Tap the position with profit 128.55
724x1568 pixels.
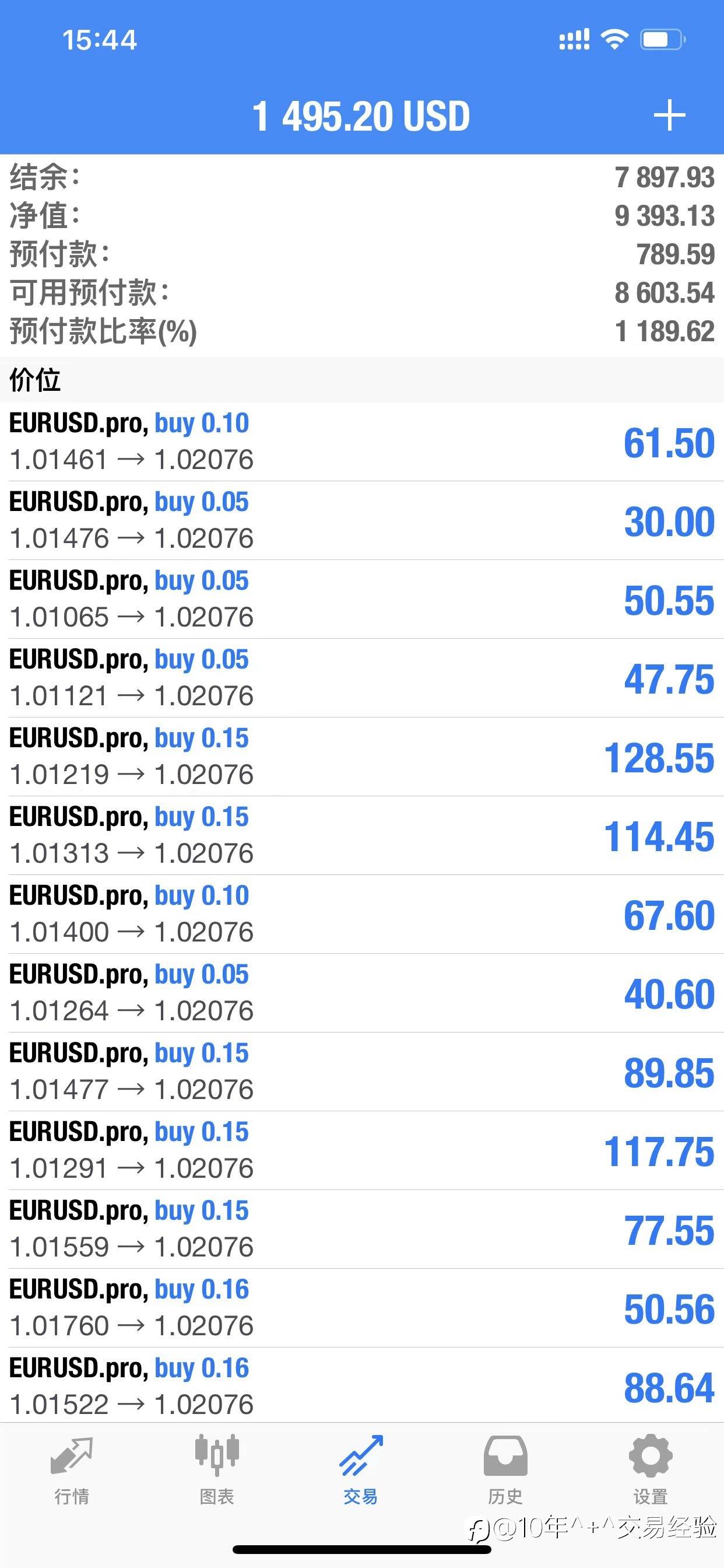pos(362,757)
